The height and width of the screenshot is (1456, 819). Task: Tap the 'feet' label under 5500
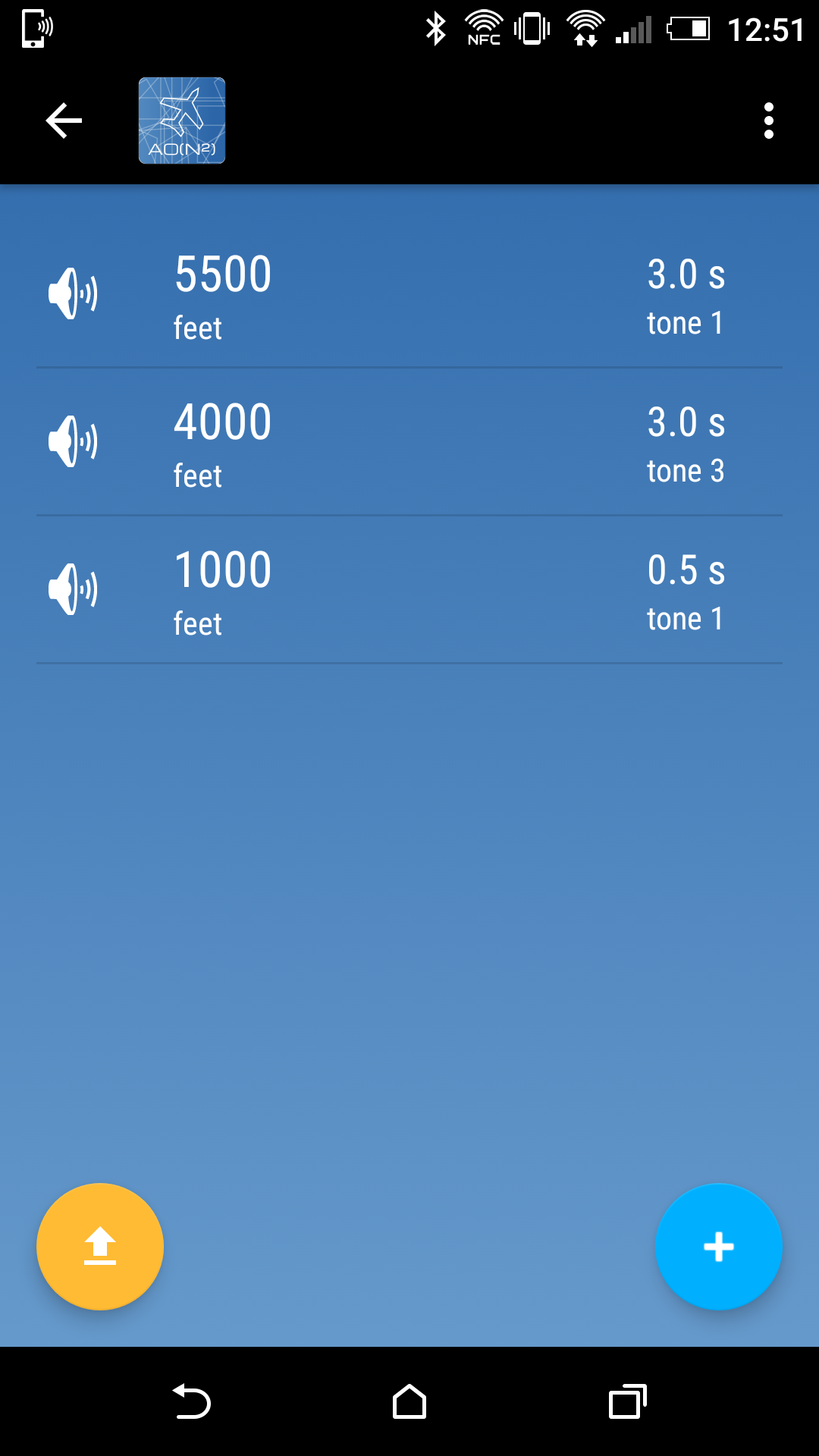(198, 328)
